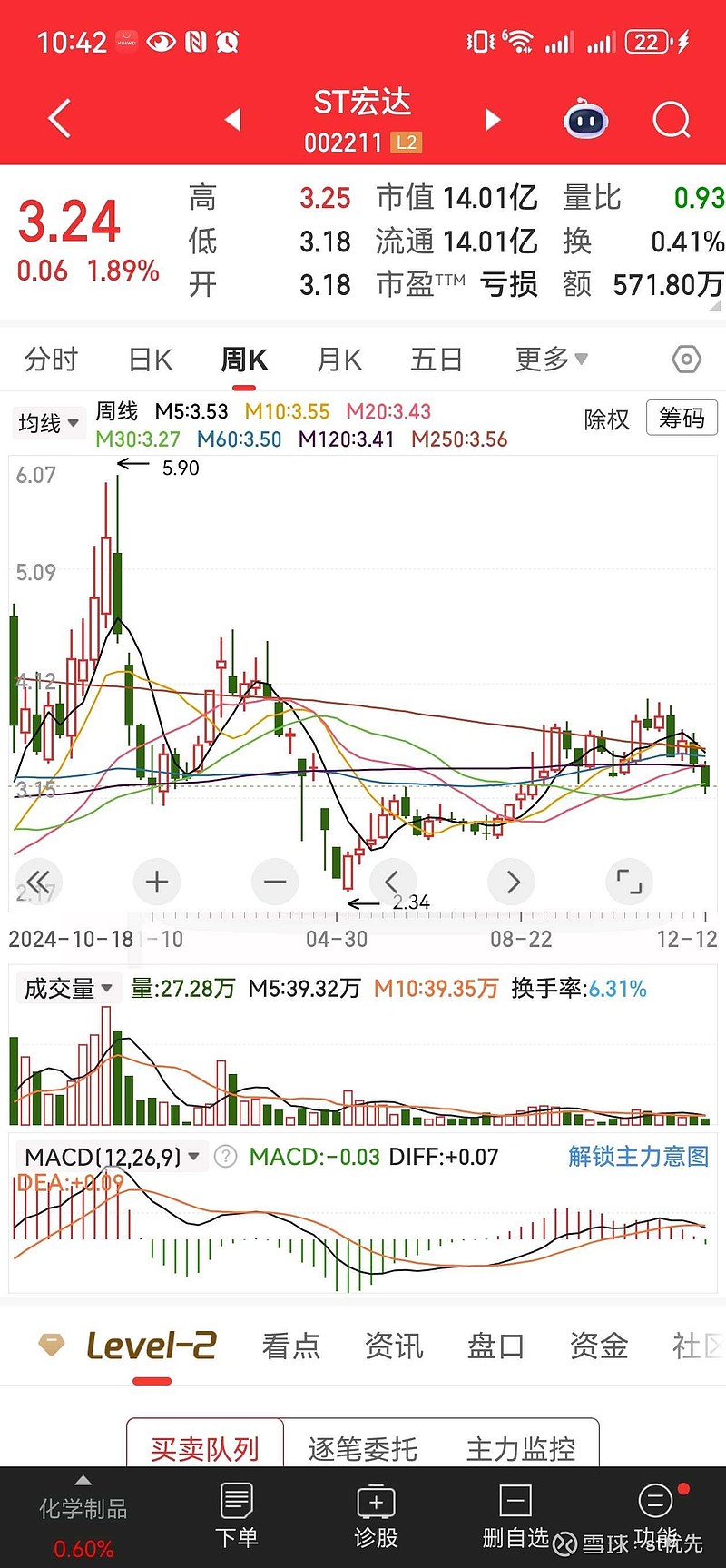
Task: Zoom in the chart with plus
Action: pyautogui.click(x=157, y=882)
